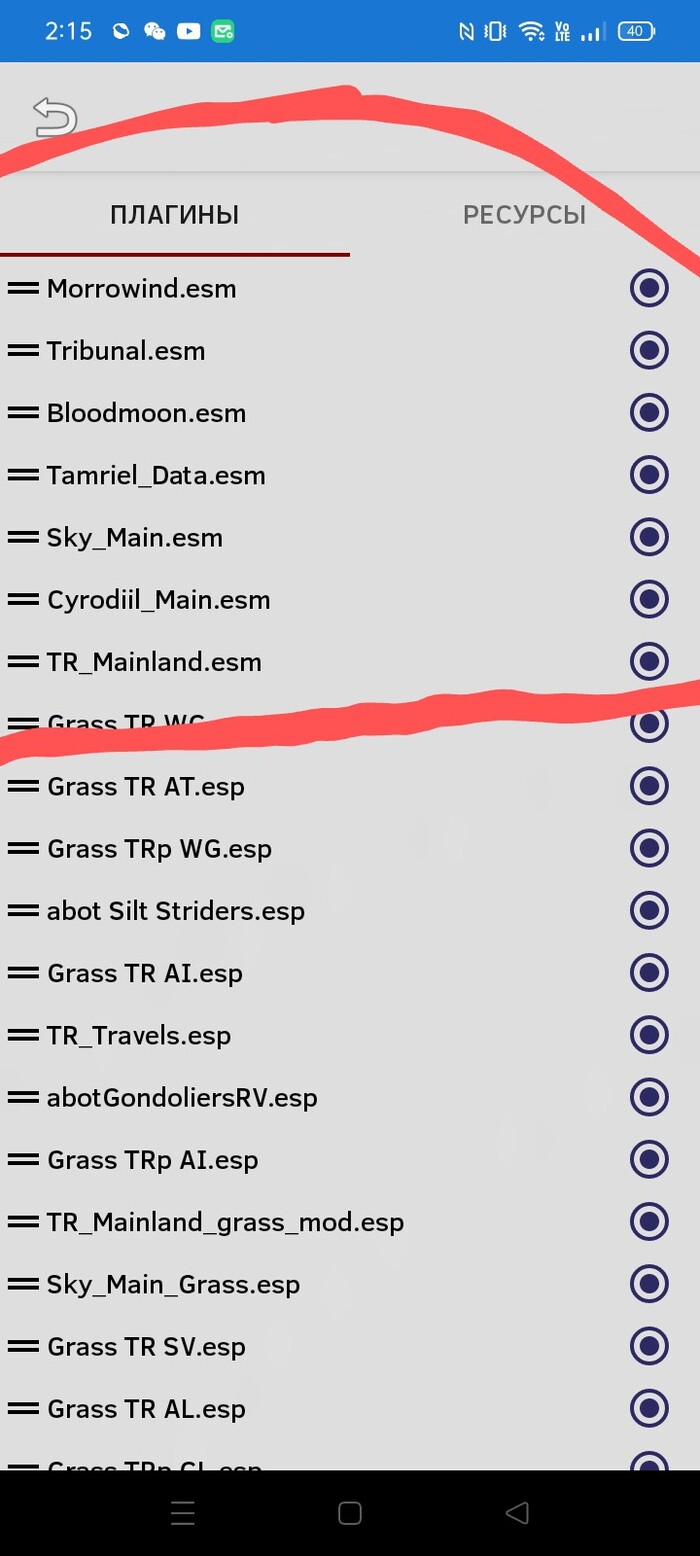The image size is (700, 1556).
Task: Deselect Tamriel_Data.esm
Action: pyautogui.click(x=649, y=475)
